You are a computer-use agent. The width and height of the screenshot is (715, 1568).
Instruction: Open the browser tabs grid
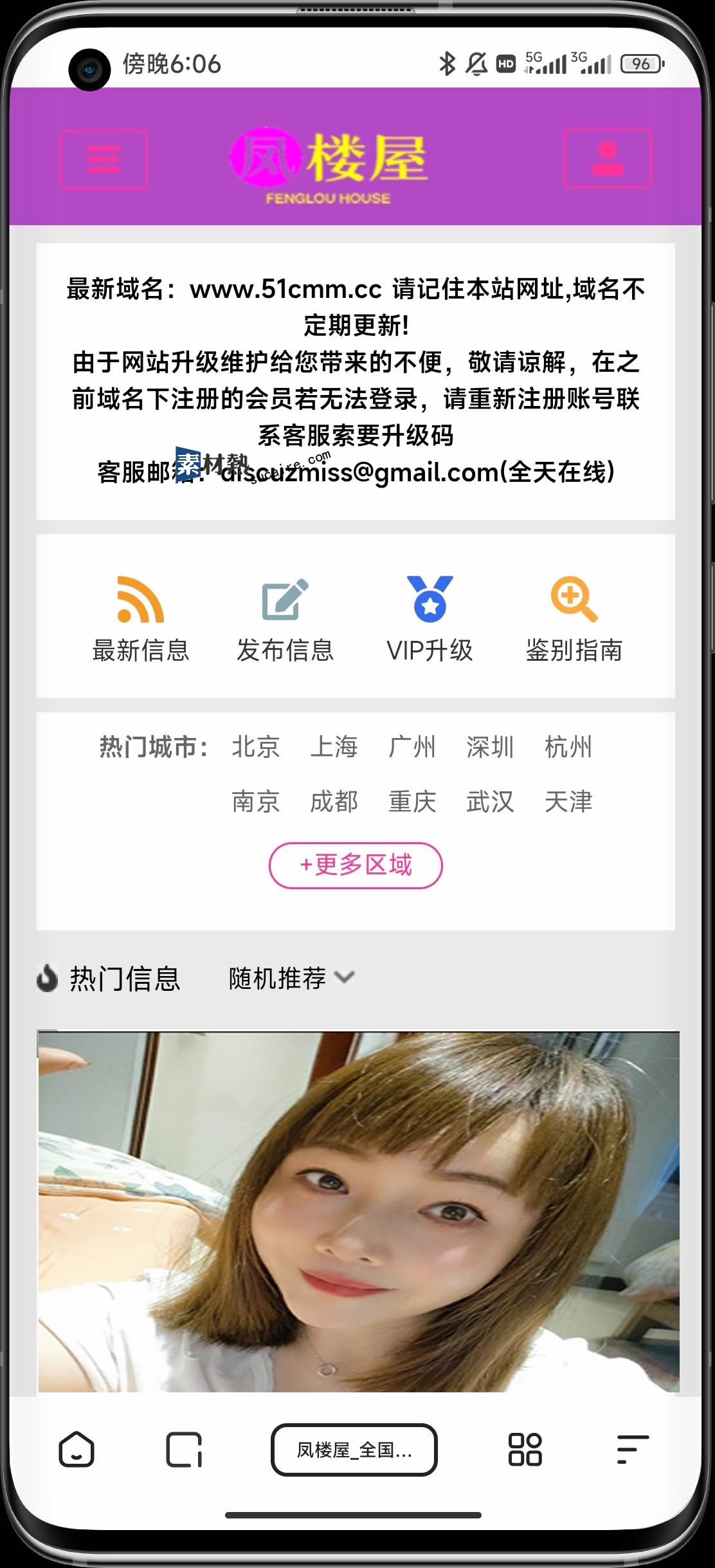(x=525, y=1449)
